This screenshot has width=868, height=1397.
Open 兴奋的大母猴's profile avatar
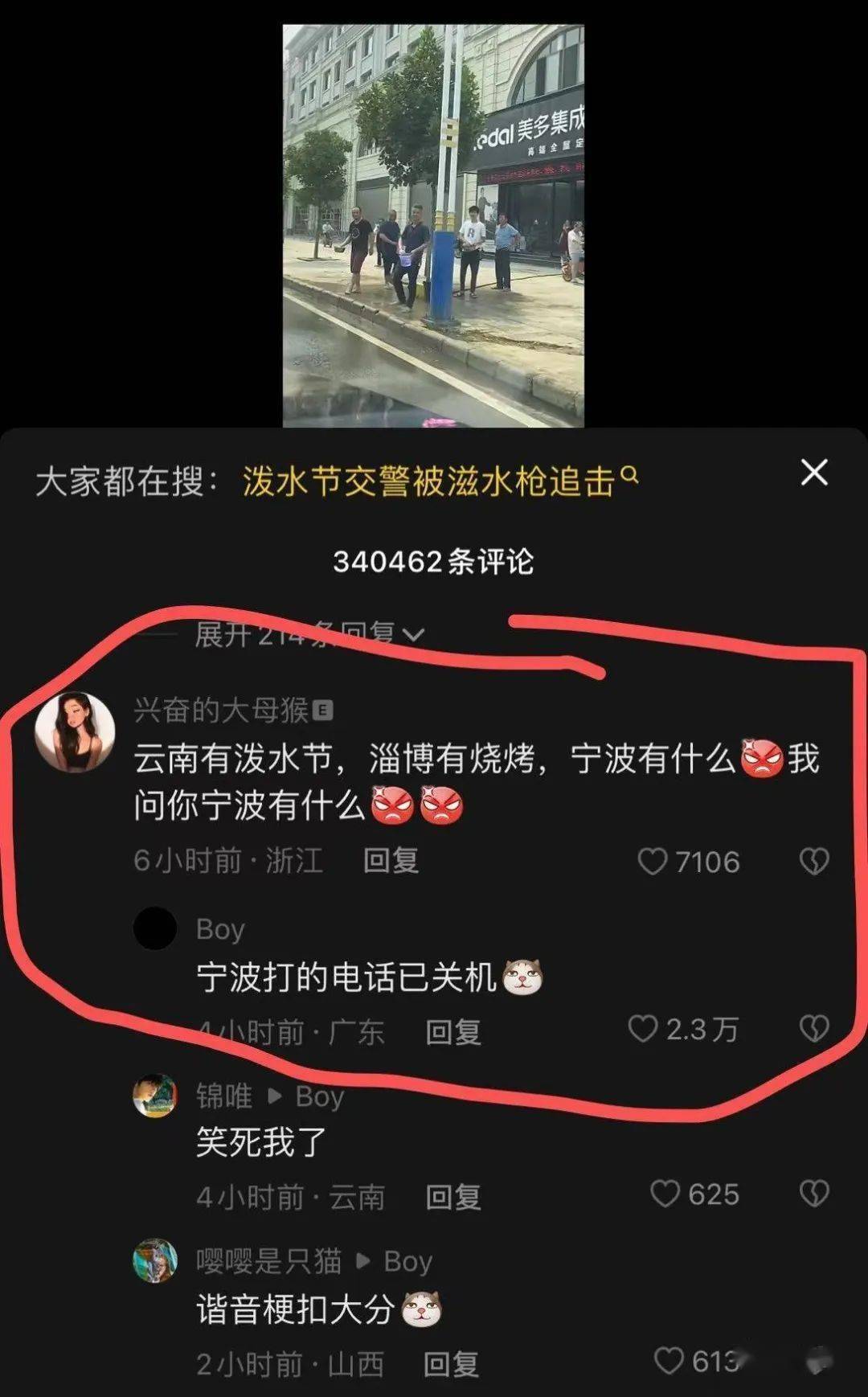tap(75, 733)
